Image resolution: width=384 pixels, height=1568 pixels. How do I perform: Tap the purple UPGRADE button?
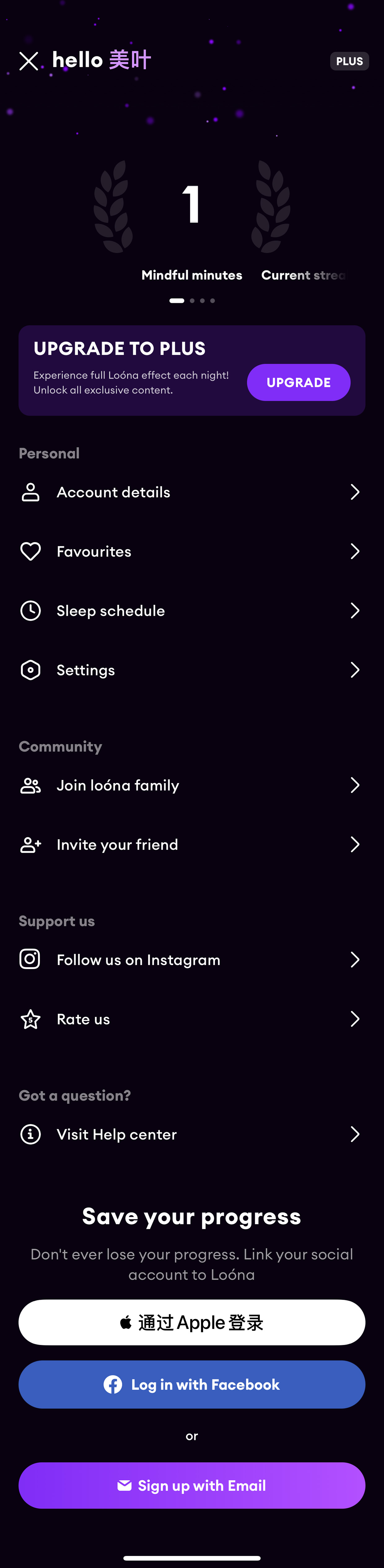click(298, 382)
